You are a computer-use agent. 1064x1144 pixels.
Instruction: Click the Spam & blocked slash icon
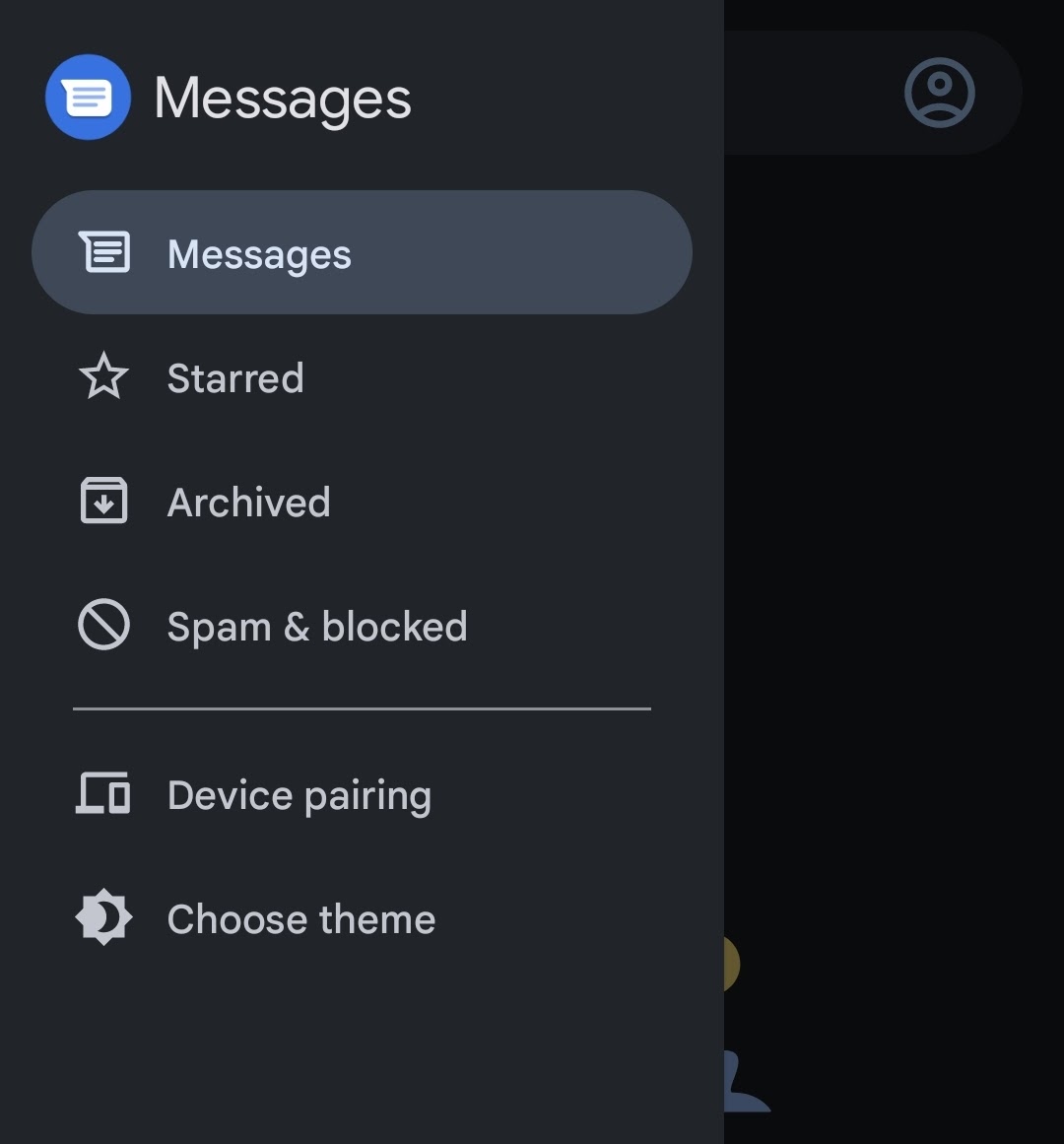click(x=103, y=625)
